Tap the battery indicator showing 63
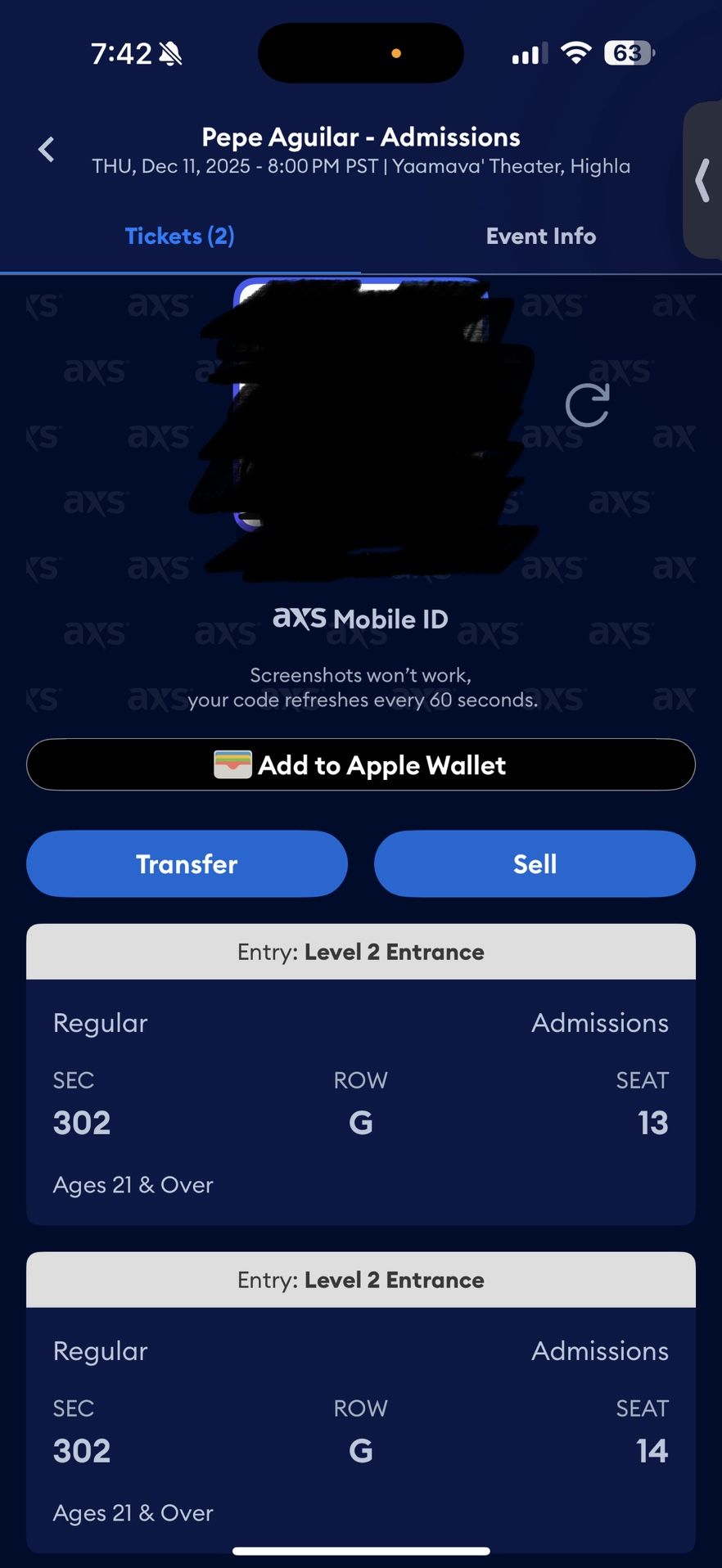 [x=626, y=52]
